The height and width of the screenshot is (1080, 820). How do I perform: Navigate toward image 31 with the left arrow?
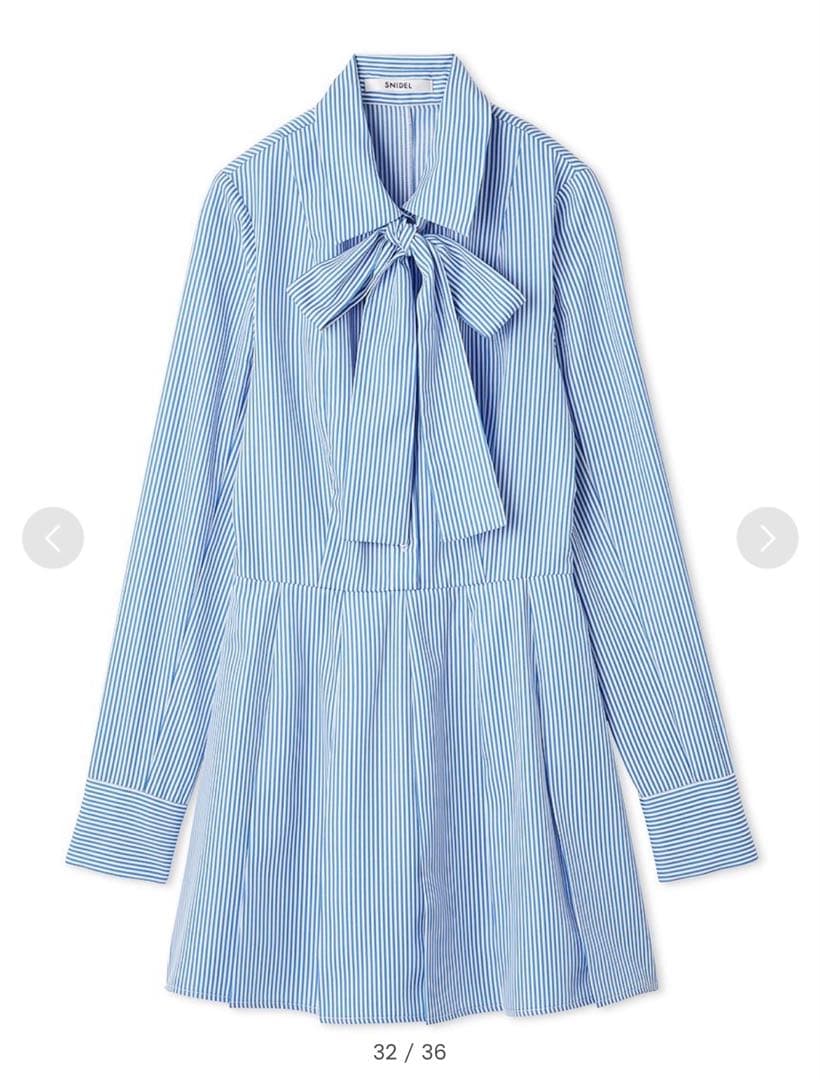coord(55,537)
